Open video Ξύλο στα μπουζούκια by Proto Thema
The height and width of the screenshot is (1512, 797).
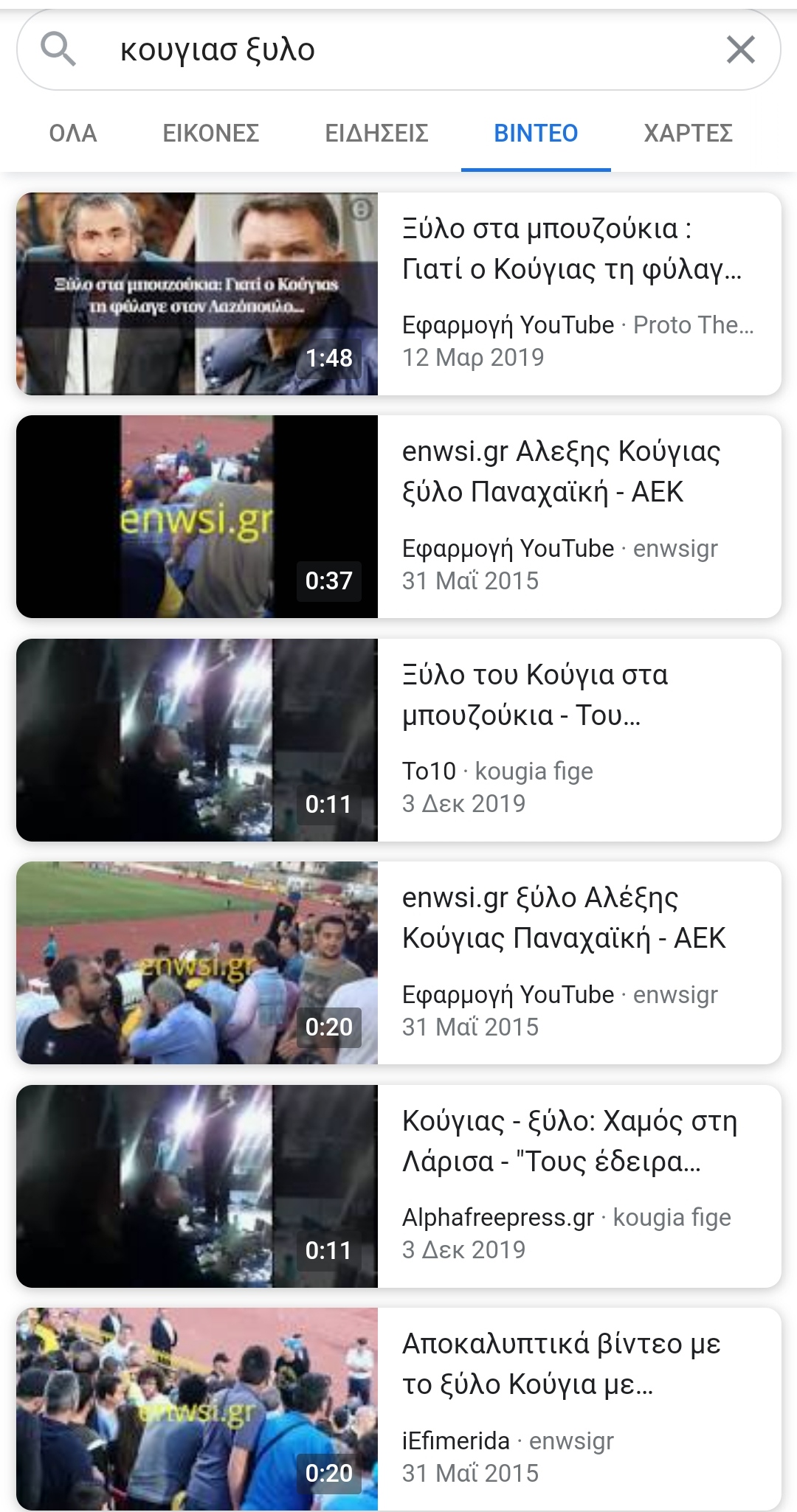coord(398,294)
